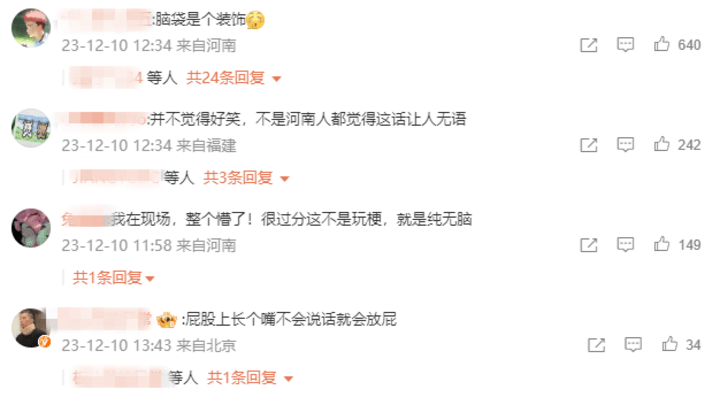Reply to the "屁股上长个嘴" comment
Screen dimensions: 720x405
coord(633,345)
